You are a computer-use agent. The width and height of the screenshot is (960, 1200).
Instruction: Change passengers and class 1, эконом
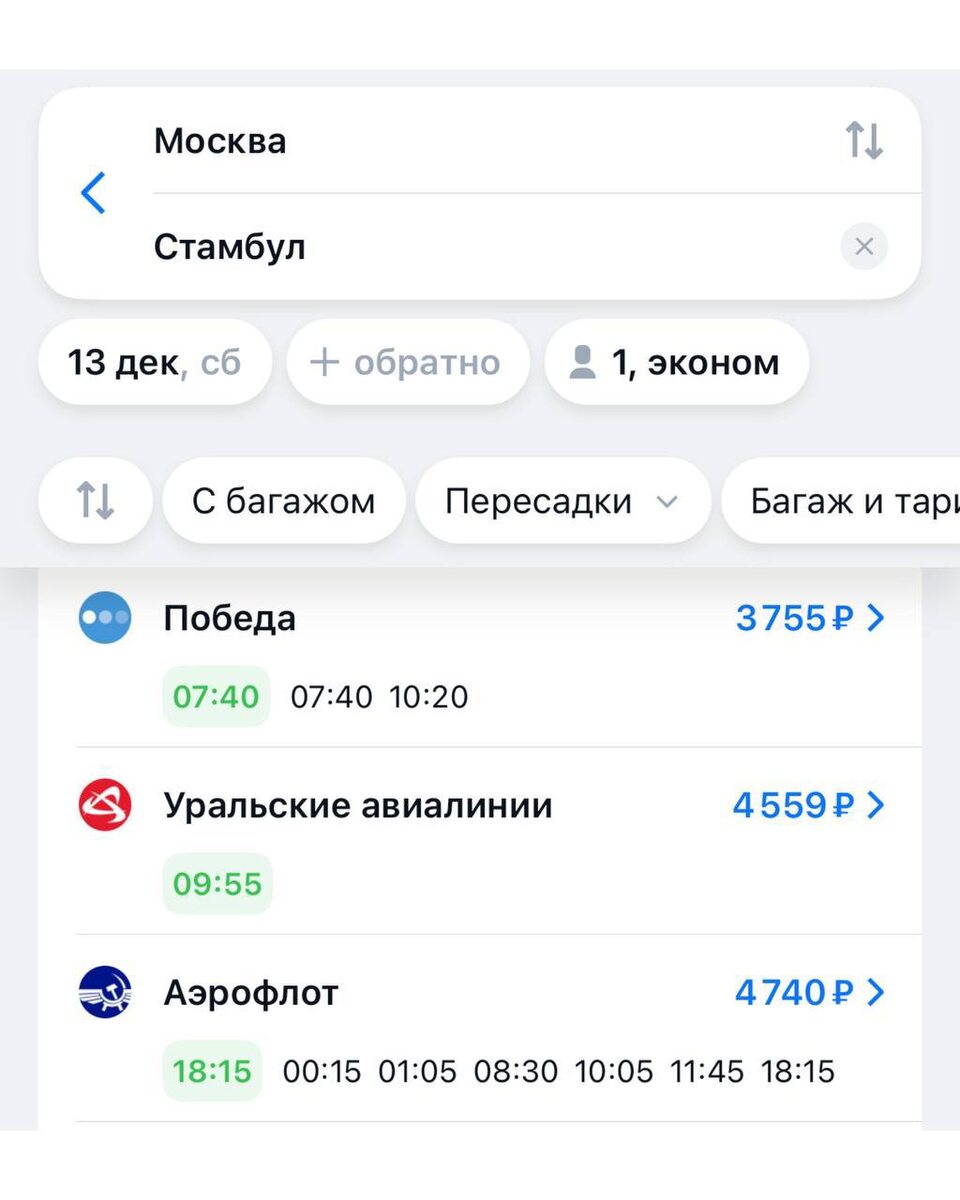click(x=676, y=362)
